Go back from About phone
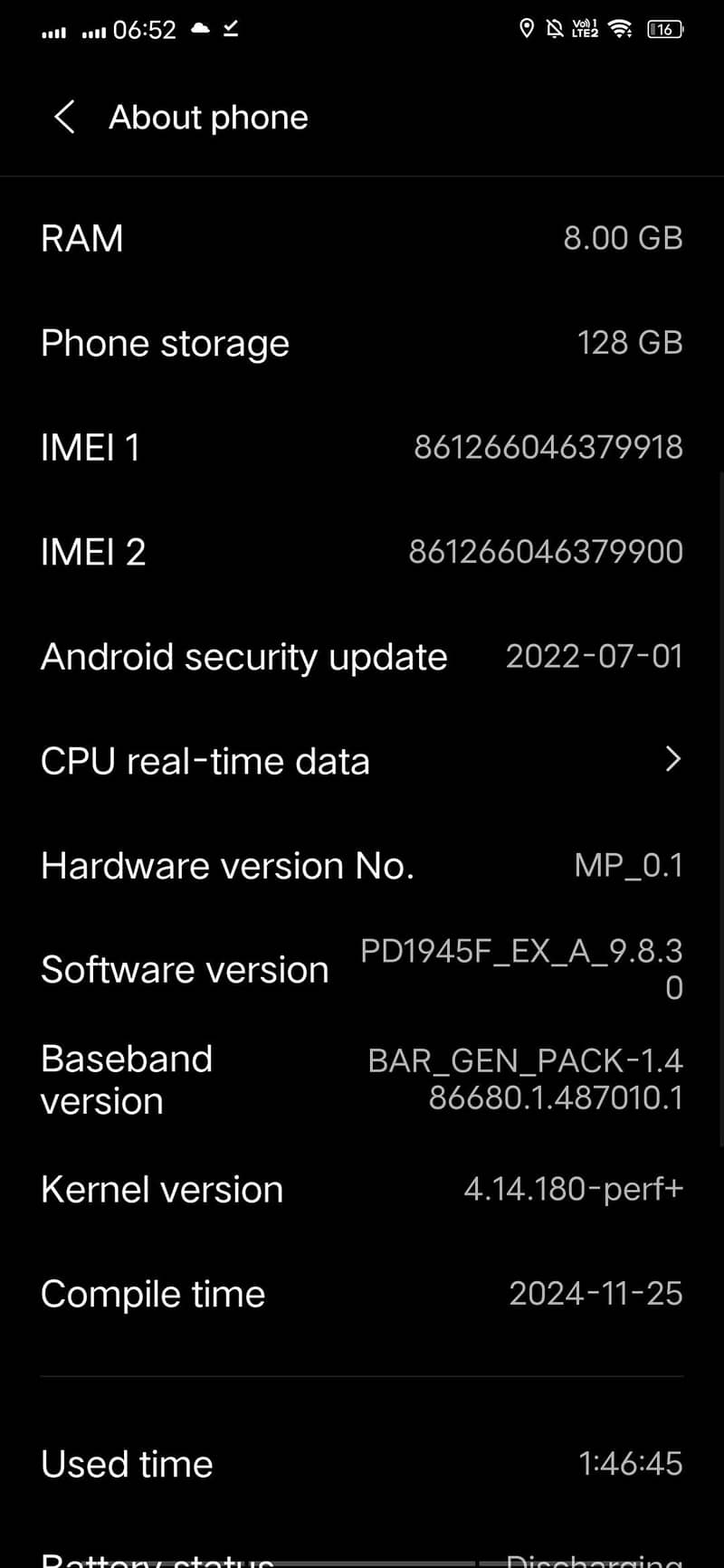Image resolution: width=724 pixels, height=1568 pixels. (64, 118)
